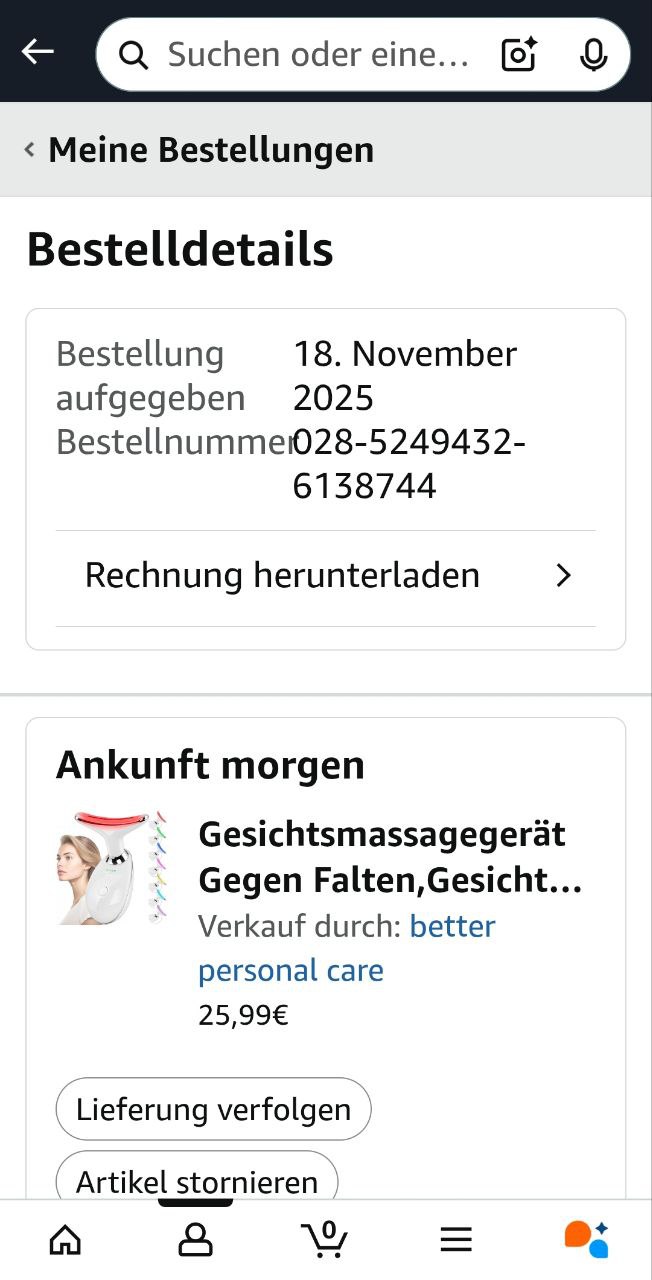Open seller link better personal care
The height and width of the screenshot is (1280, 652).
[346, 948]
